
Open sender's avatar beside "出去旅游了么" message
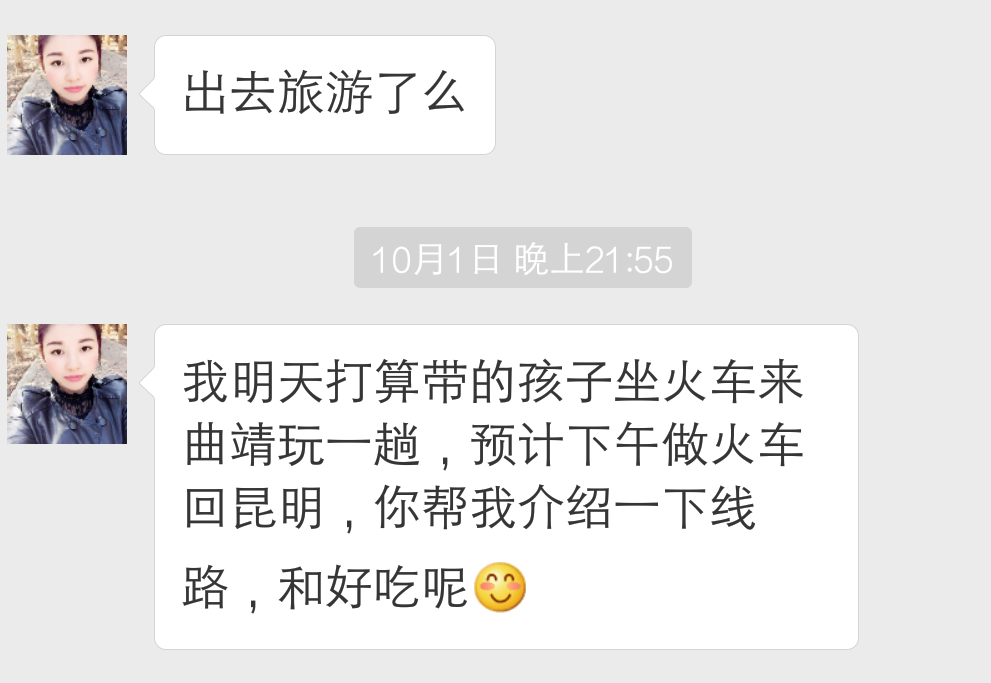(x=67, y=95)
